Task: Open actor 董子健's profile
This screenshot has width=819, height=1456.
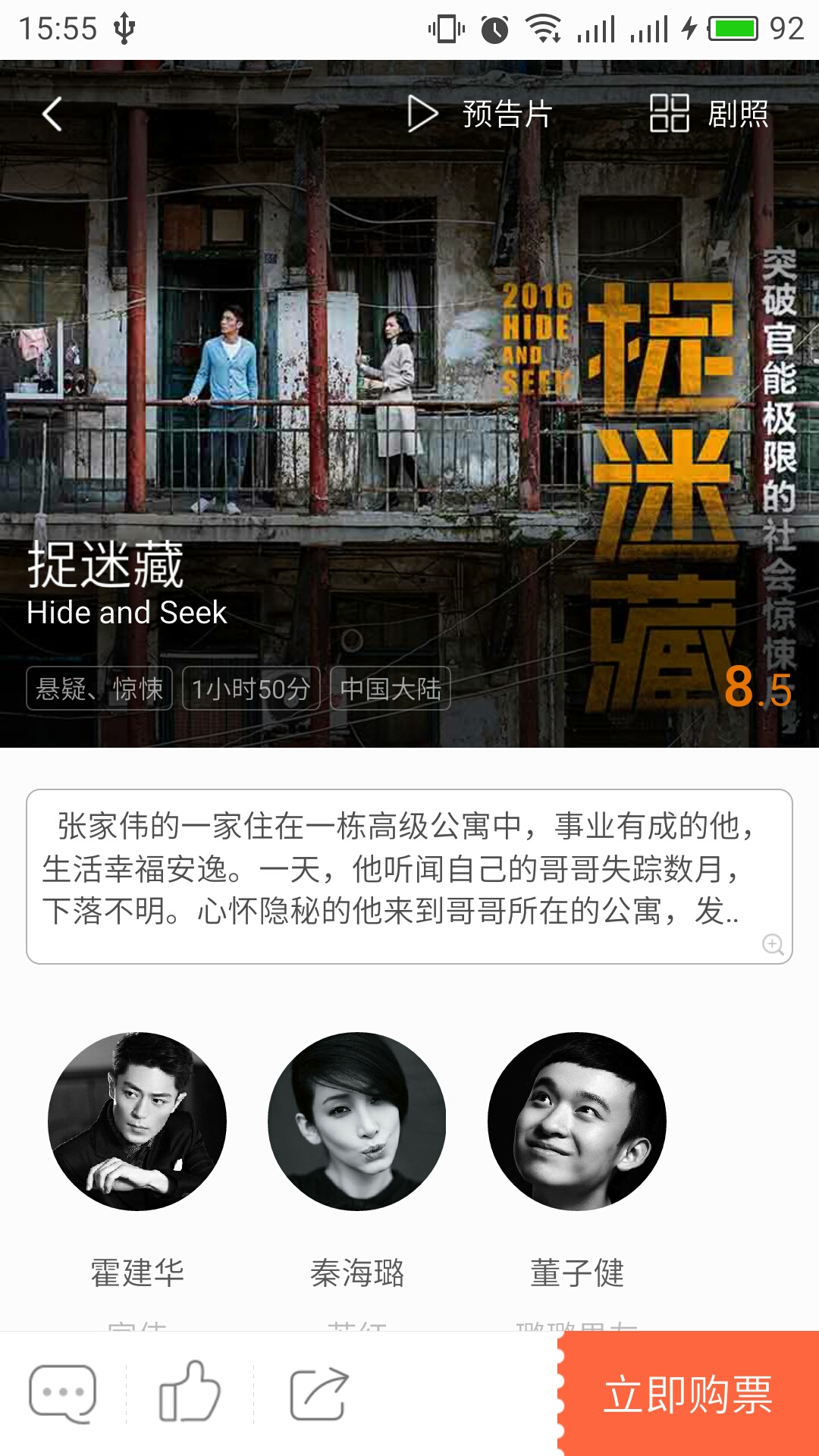Action: pos(577,1121)
